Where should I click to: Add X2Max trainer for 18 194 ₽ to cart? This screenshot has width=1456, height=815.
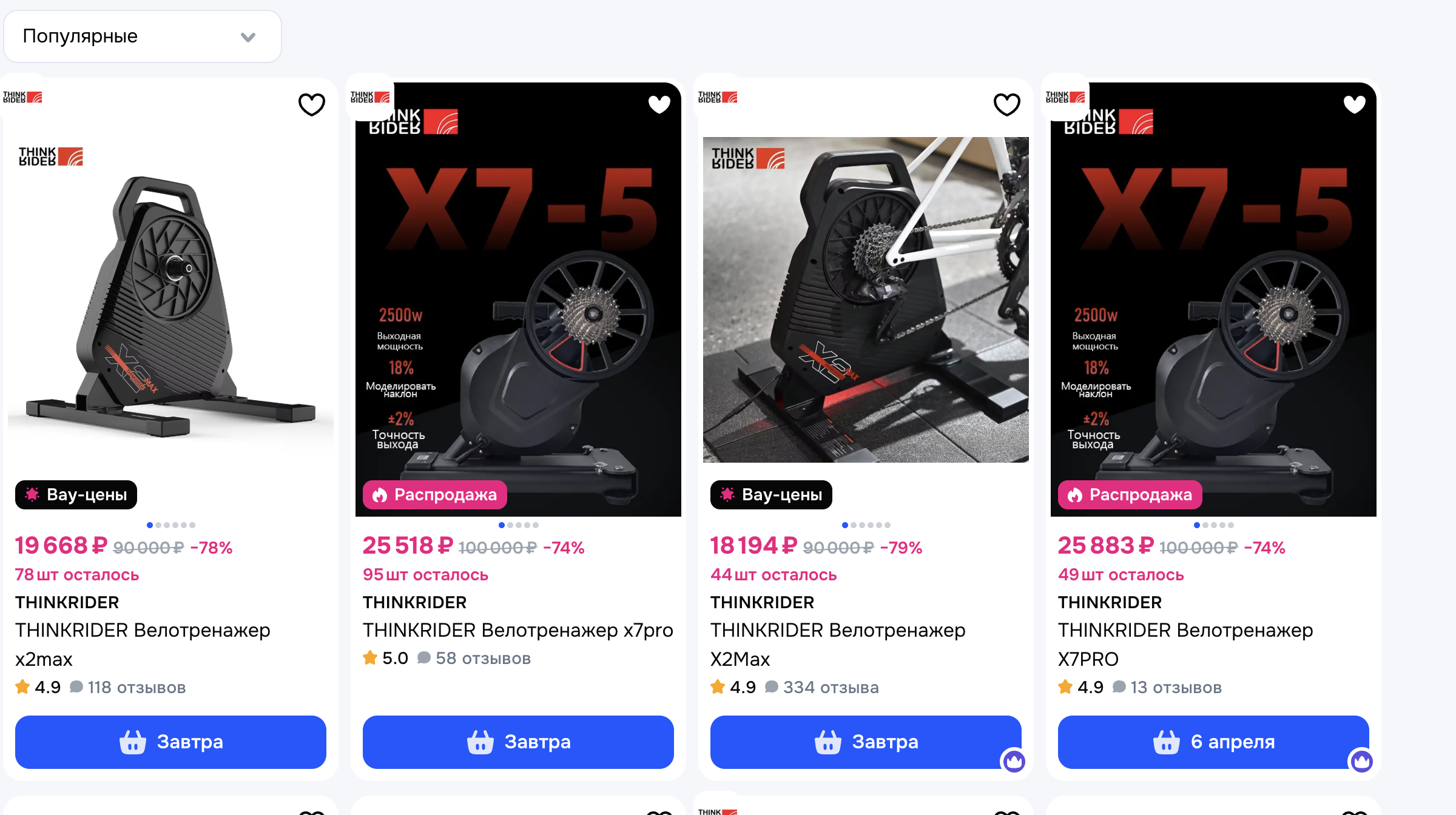click(x=866, y=742)
